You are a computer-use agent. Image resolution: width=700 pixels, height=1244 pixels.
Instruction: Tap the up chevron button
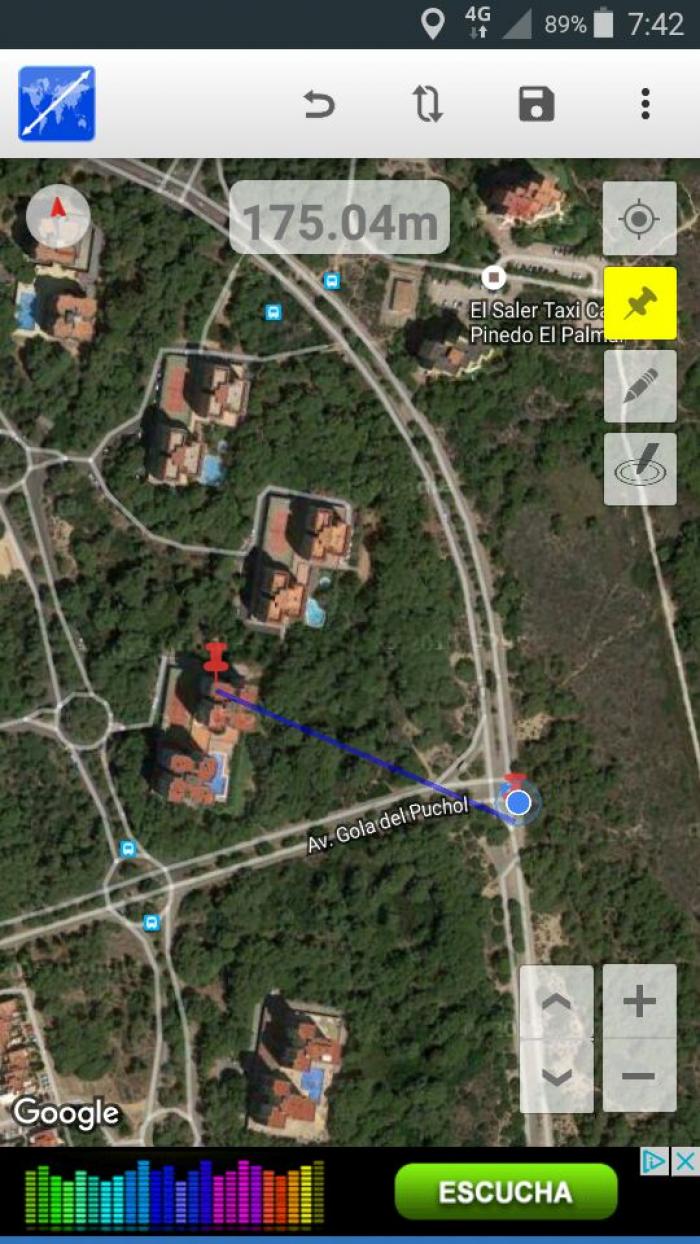557,1002
